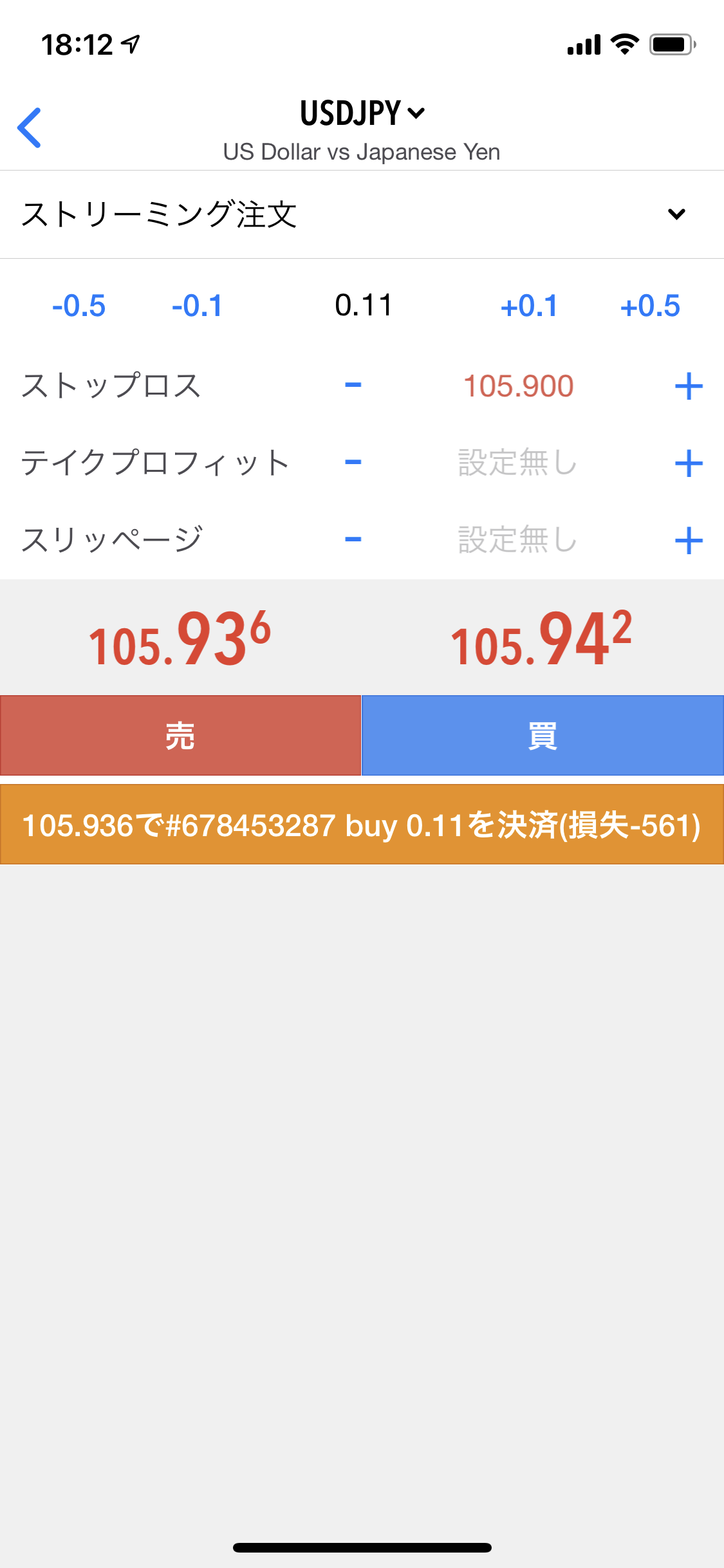Open the USDJPY symbol selector

(x=362, y=113)
